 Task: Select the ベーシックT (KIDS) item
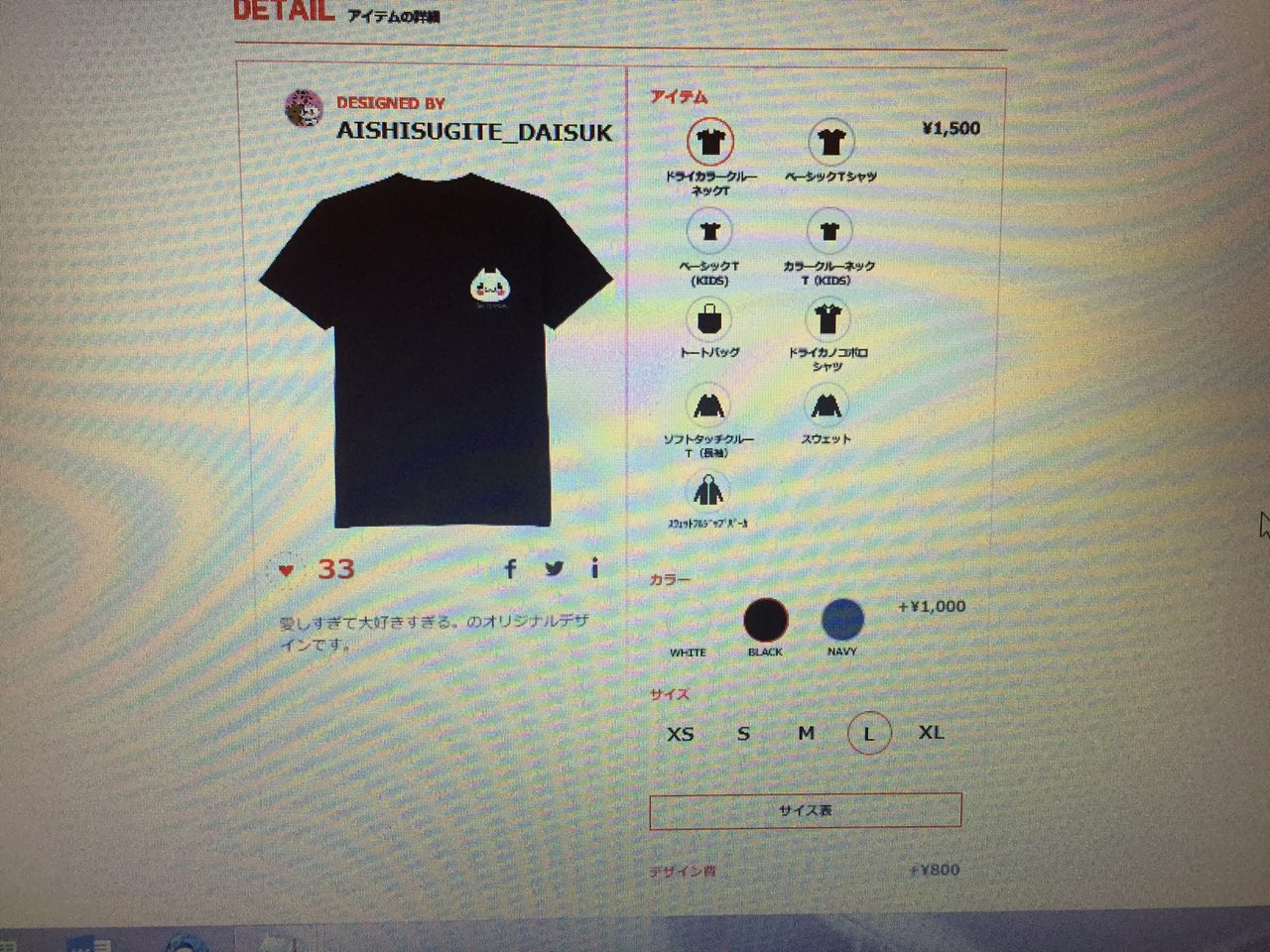tap(708, 233)
